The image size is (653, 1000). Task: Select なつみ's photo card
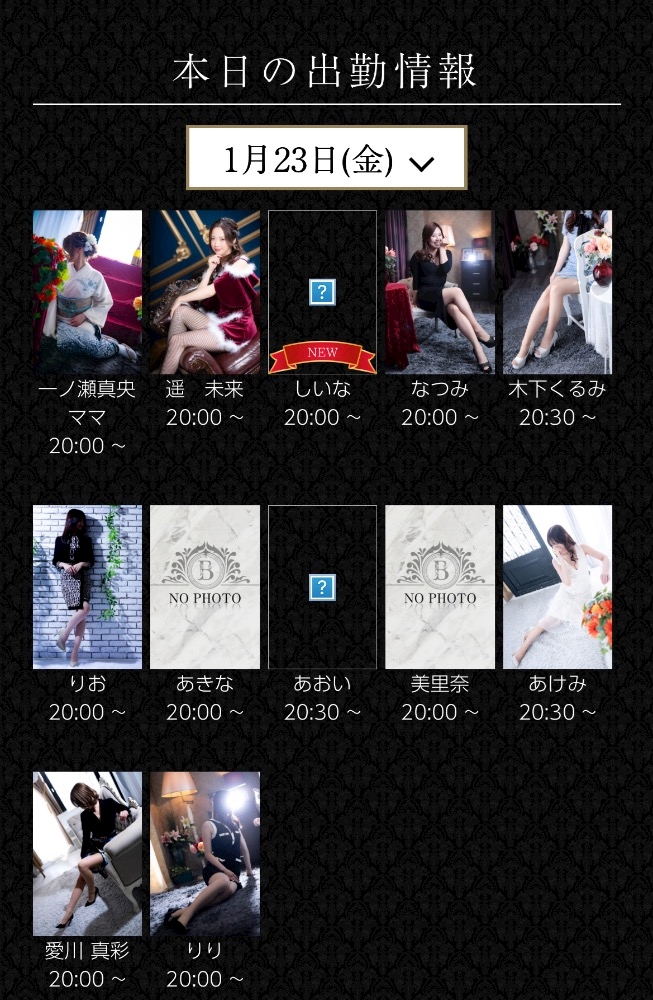point(440,292)
